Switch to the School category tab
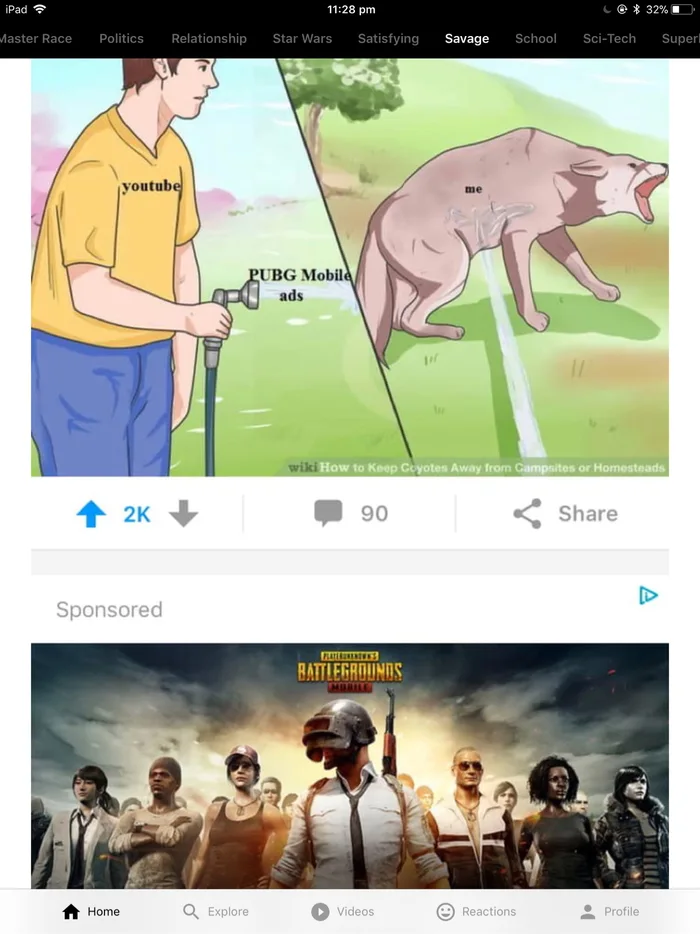The image size is (700, 934). pyautogui.click(x=536, y=38)
